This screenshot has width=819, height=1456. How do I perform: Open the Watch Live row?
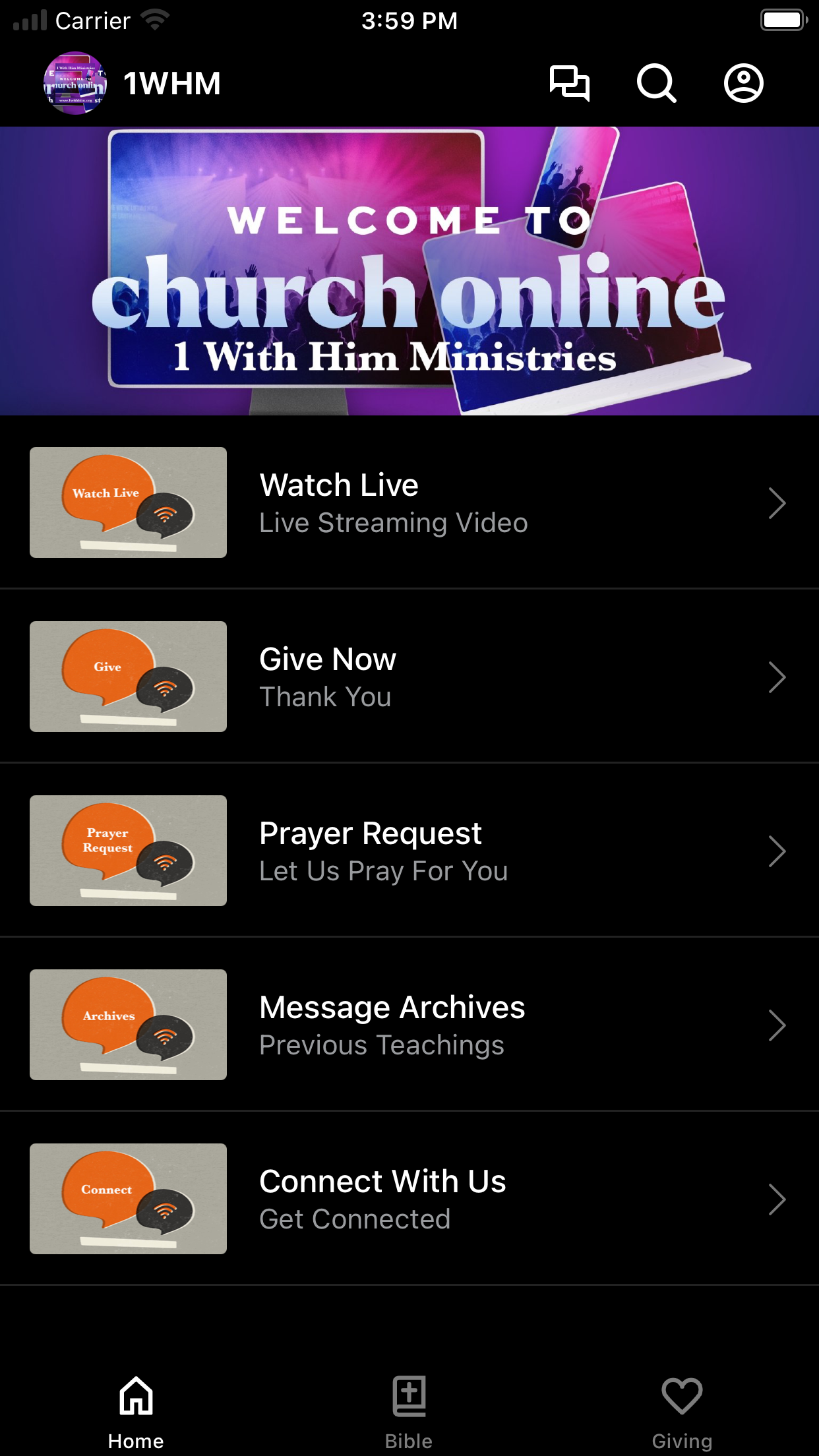409,502
